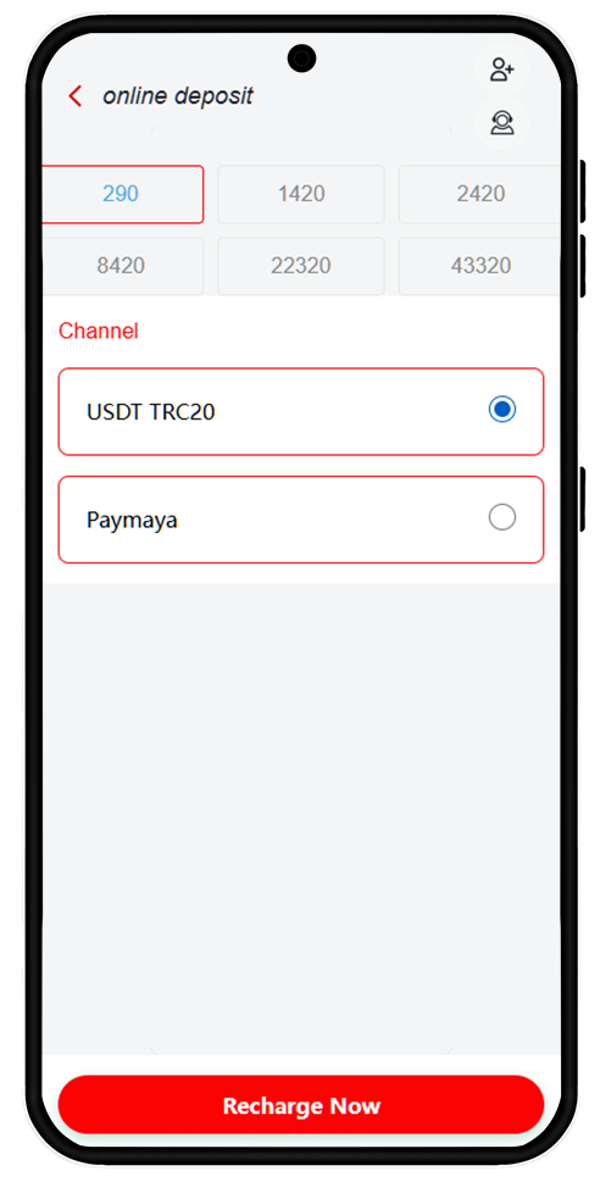The height and width of the screenshot is (1182, 600).
Task: Select USDT TRC20 channel
Action: tap(301, 411)
